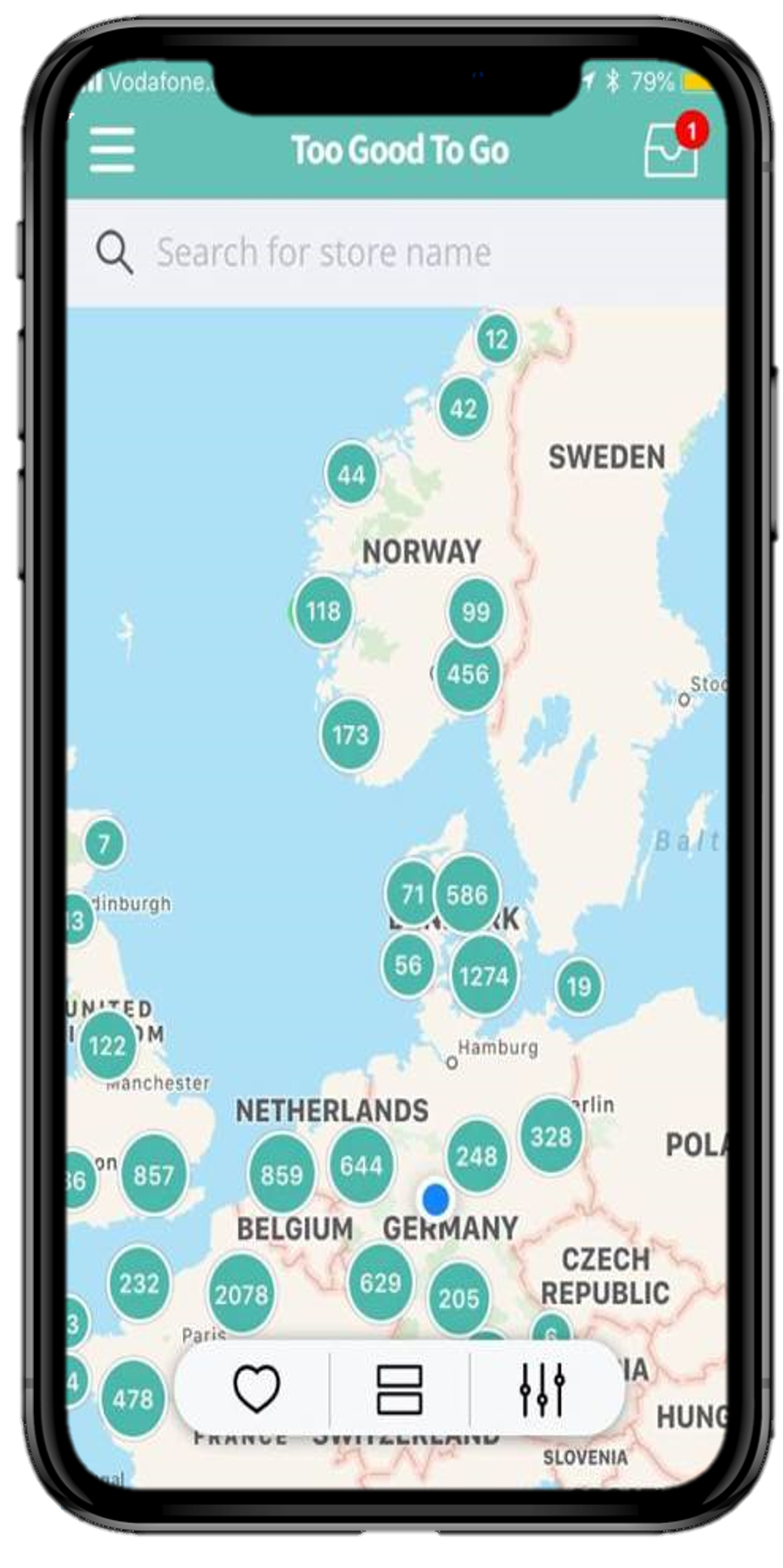Viewport: 783px width, 1568px height.
Task: Open the 328 cluster near Berlin
Action: click(x=551, y=1136)
